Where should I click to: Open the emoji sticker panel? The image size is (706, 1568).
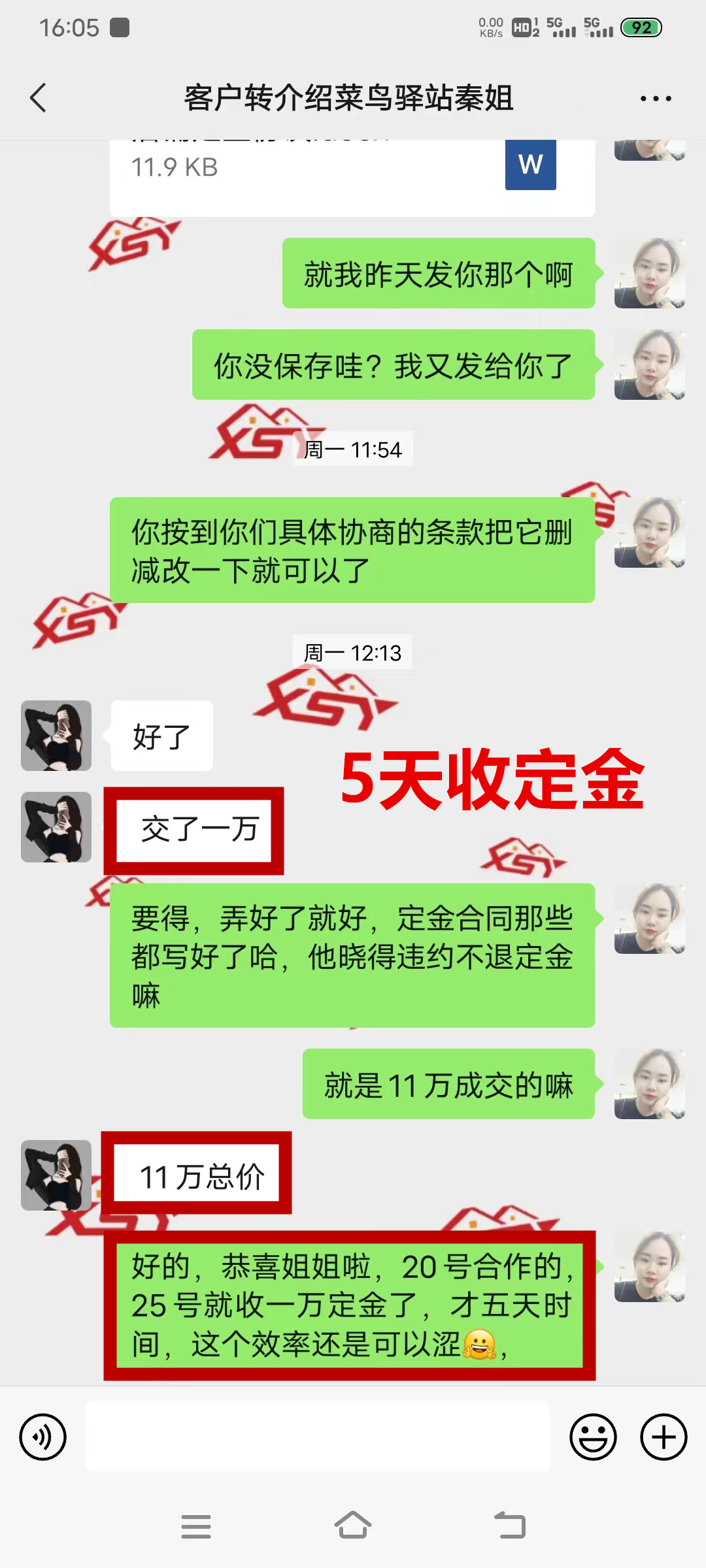pos(593,1437)
